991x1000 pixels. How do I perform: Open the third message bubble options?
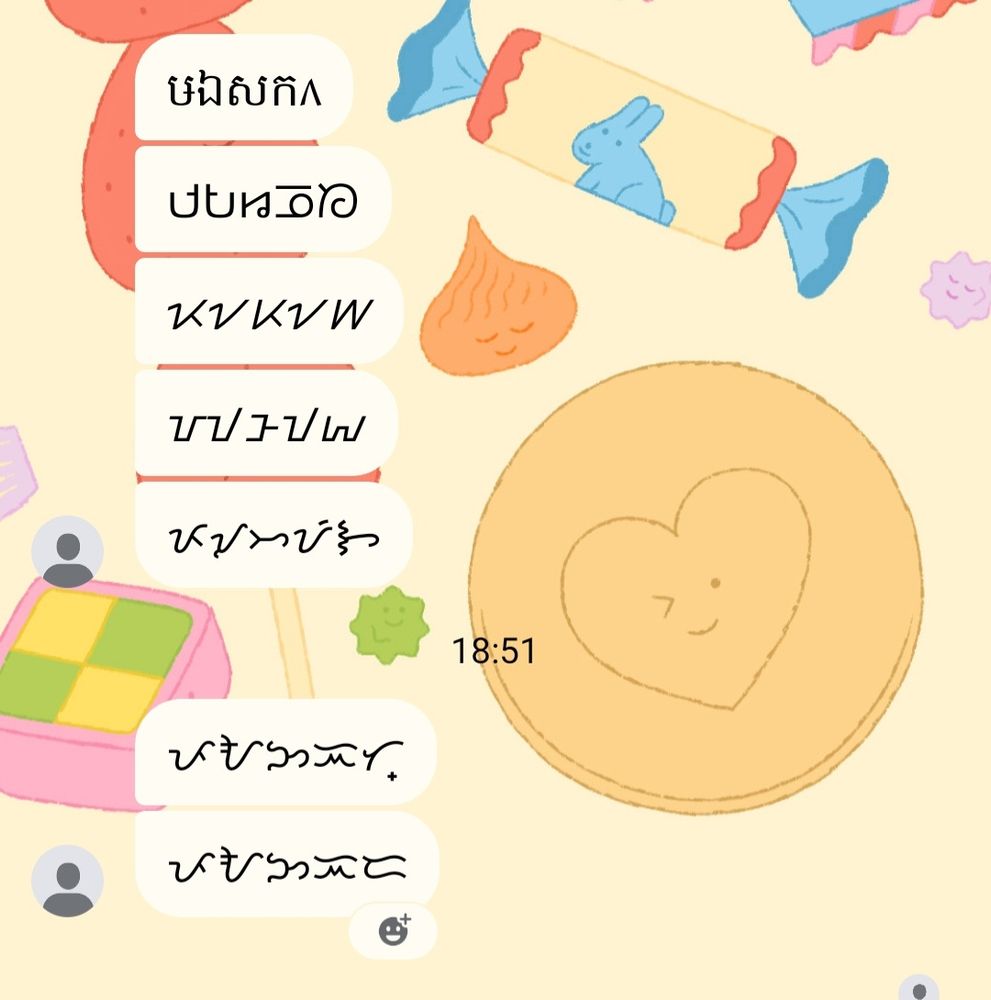[268, 311]
